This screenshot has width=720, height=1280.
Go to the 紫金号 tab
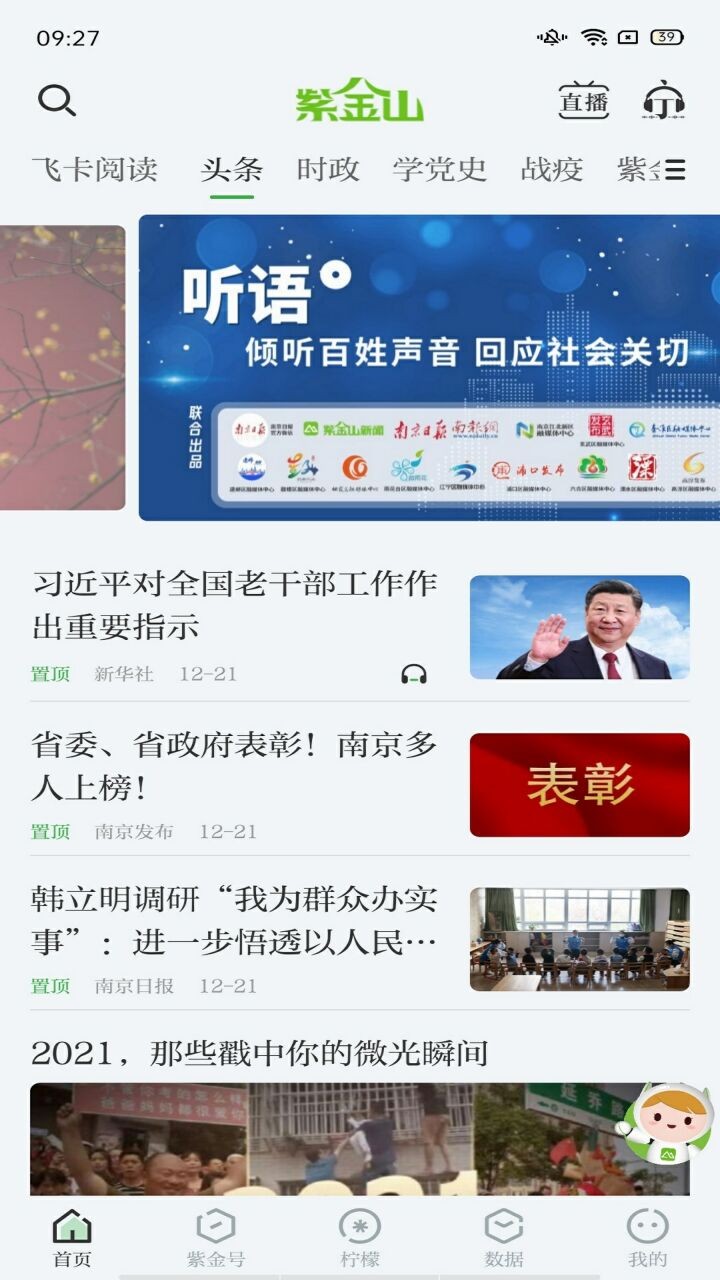click(215, 1238)
